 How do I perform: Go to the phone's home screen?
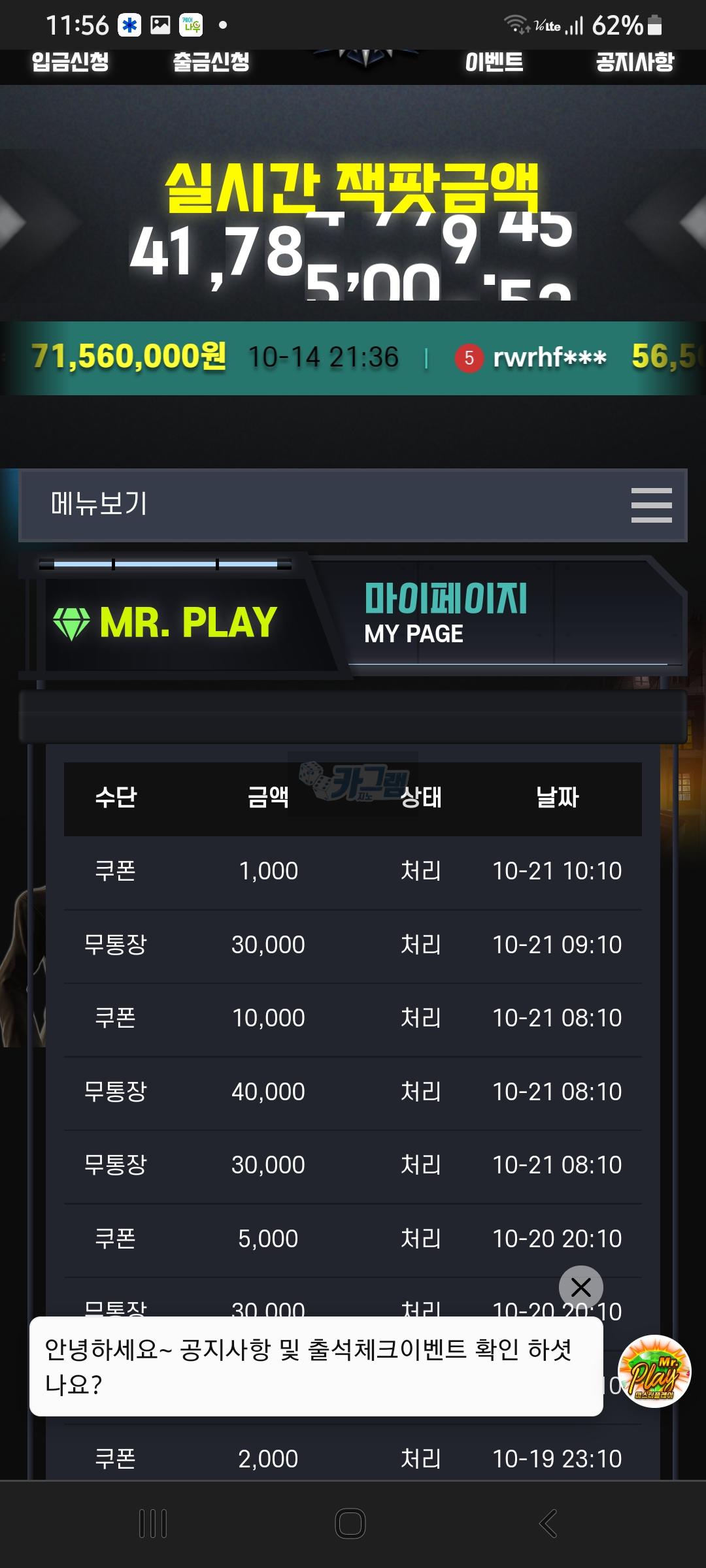pos(350,1524)
